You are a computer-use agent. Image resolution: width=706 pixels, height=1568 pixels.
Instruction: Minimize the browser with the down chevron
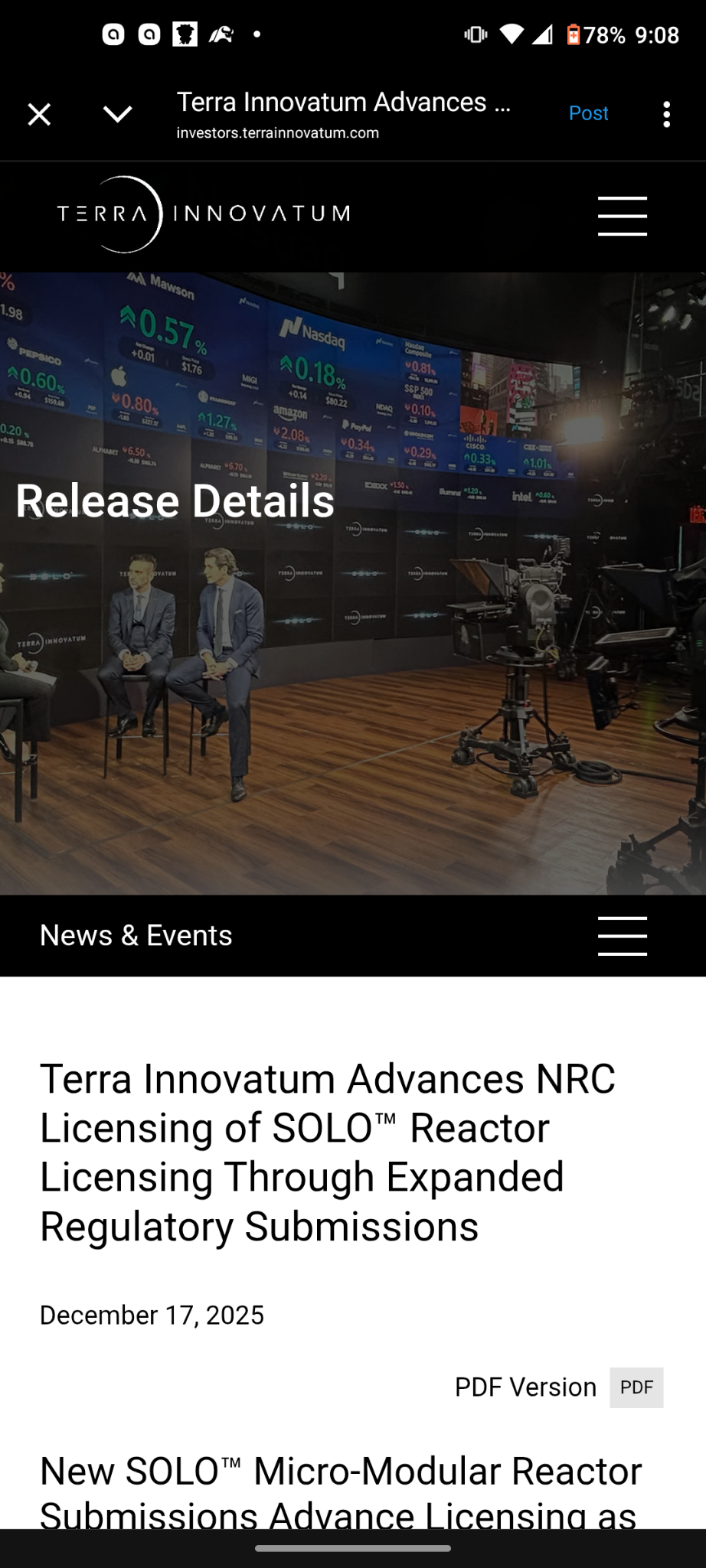[x=118, y=115]
